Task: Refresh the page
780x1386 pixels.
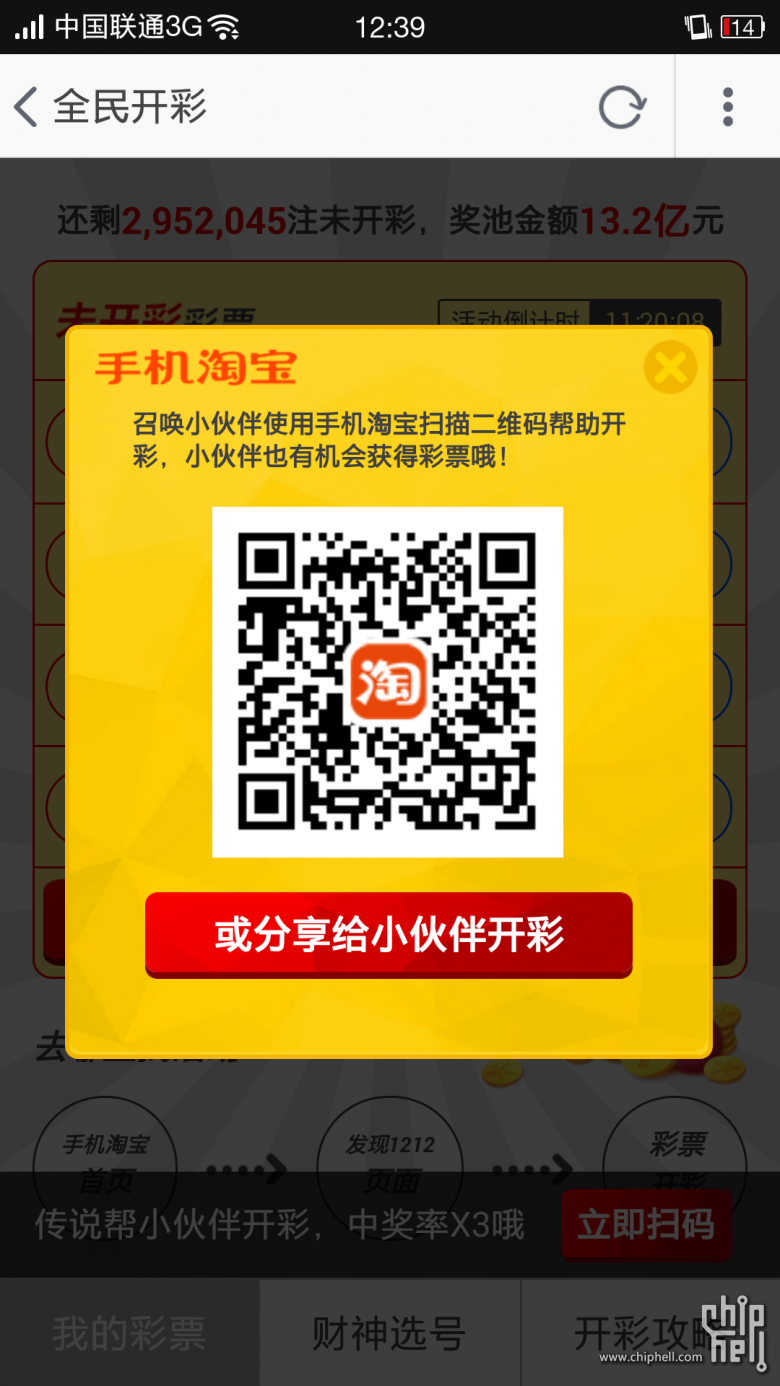Action: coord(622,107)
